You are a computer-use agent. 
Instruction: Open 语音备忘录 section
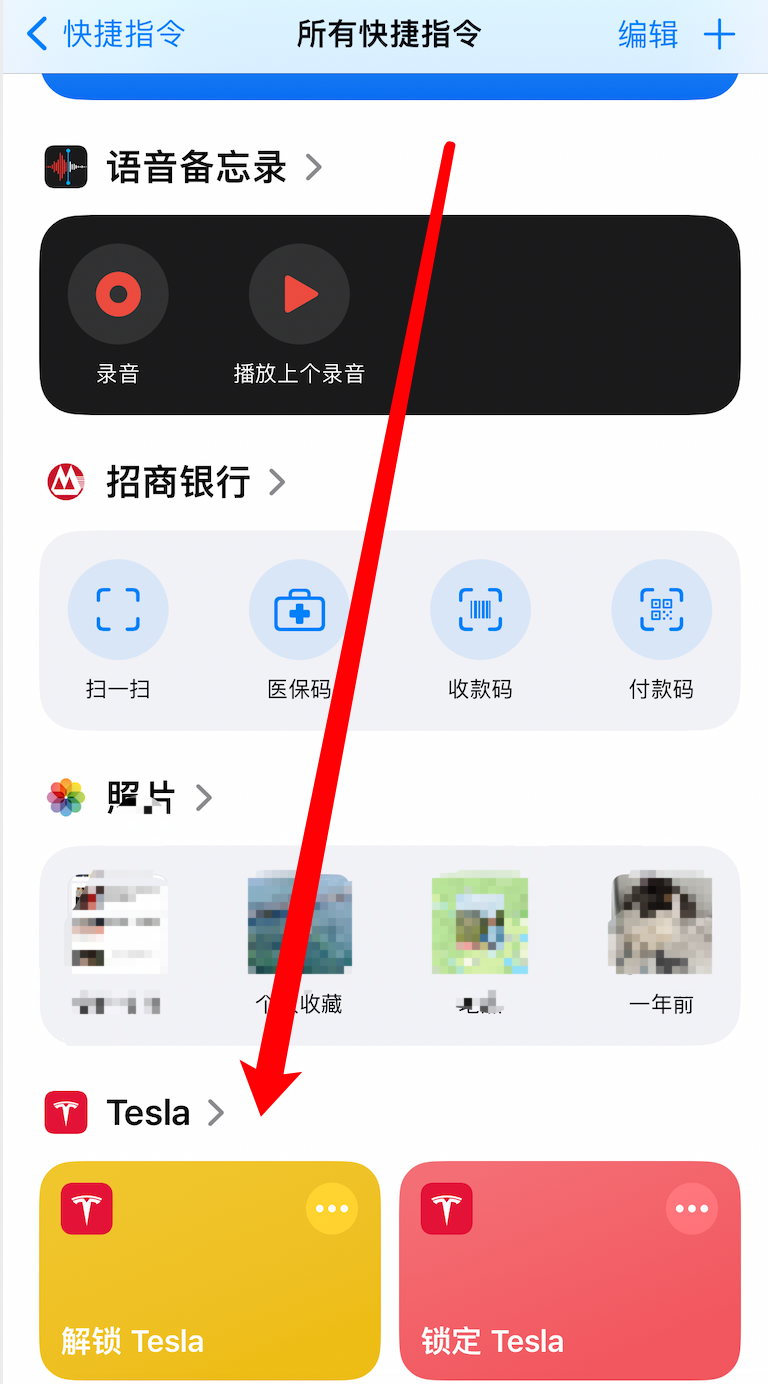(x=196, y=167)
